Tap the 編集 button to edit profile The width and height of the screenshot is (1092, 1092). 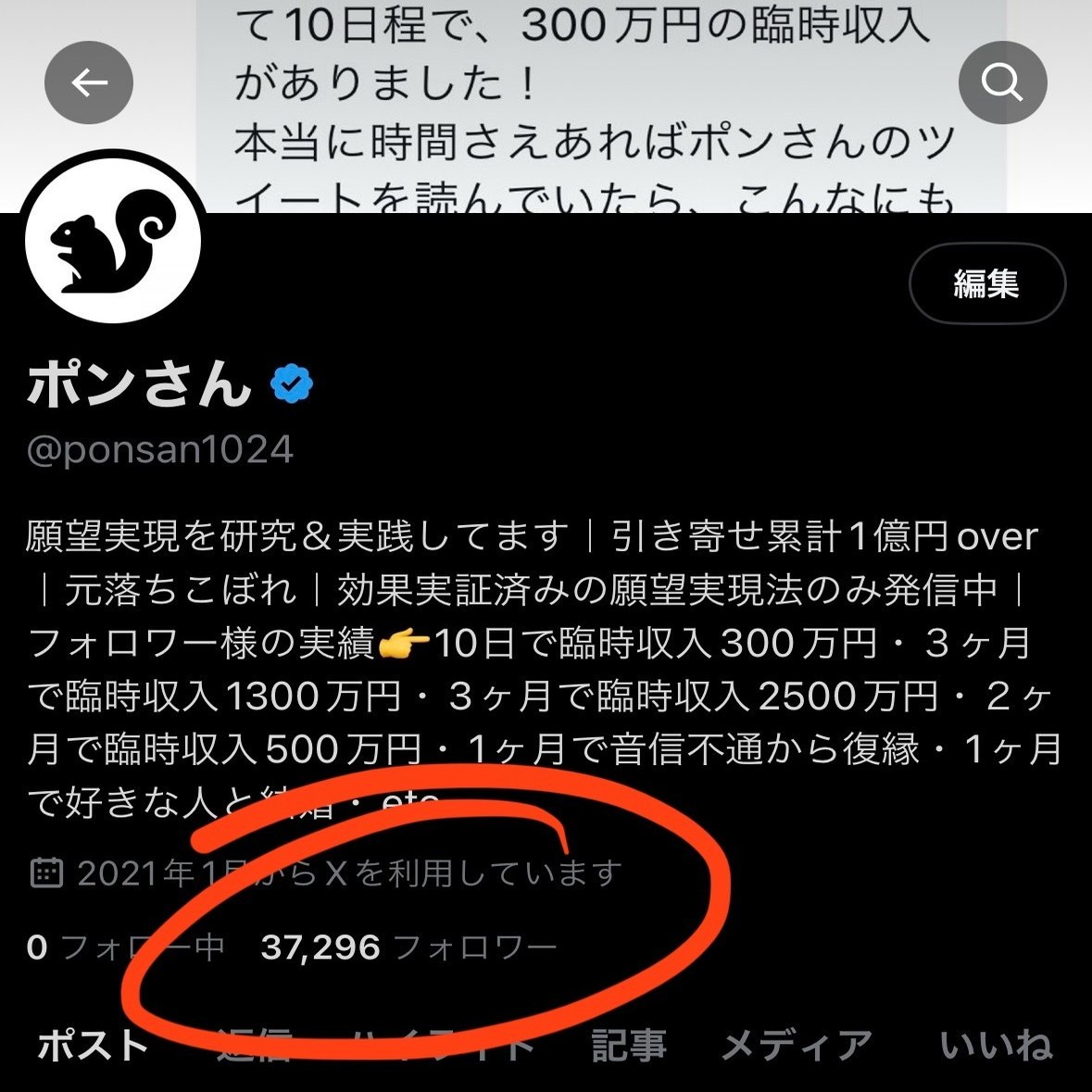(x=986, y=283)
